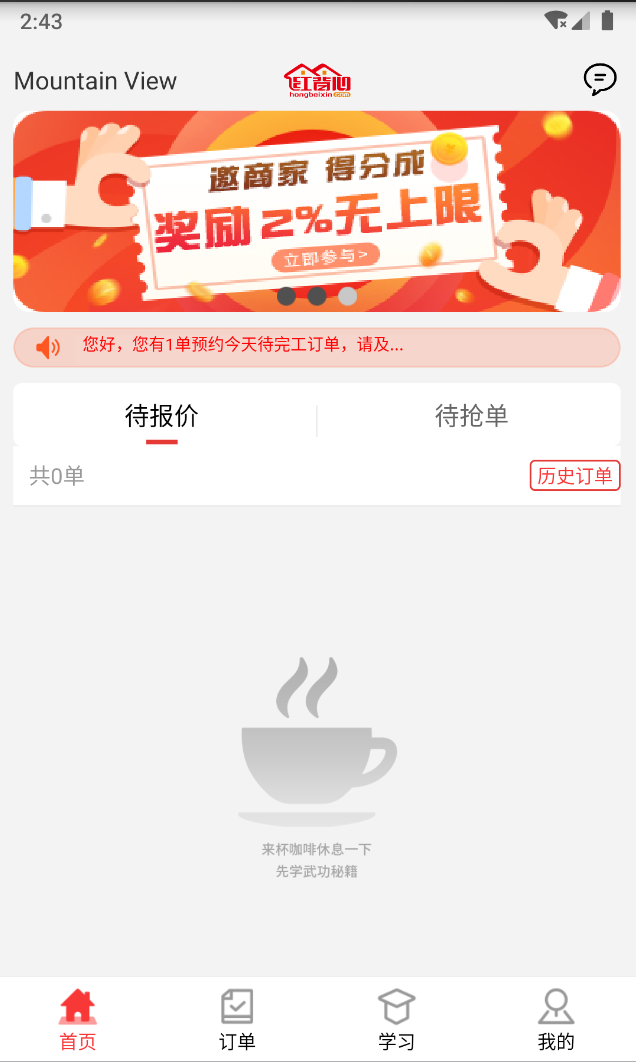This screenshot has width=636, height=1062.
Task: Open the 订单 orders tab
Action: point(237,1019)
